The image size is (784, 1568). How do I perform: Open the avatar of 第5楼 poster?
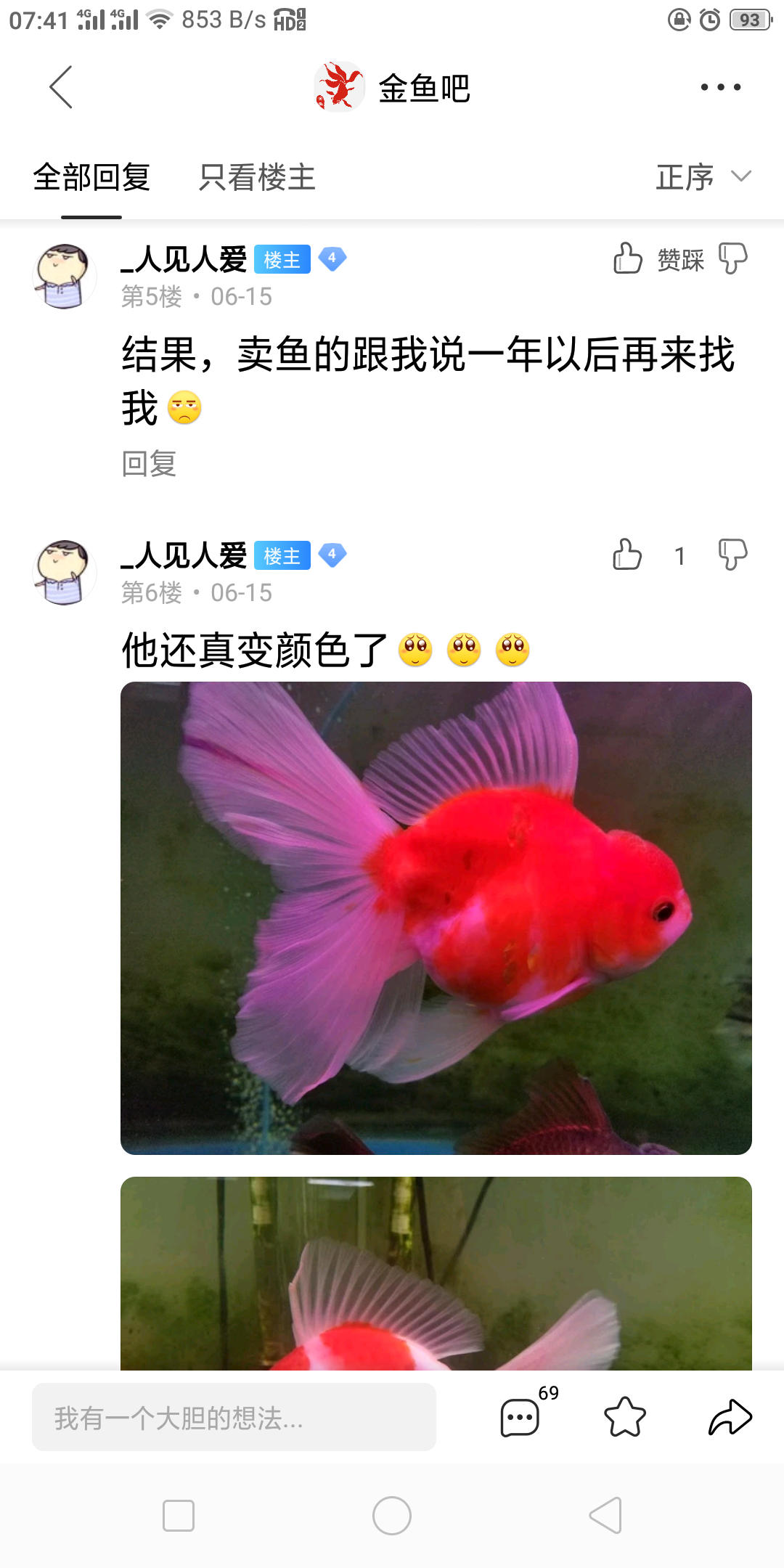coord(65,276)
